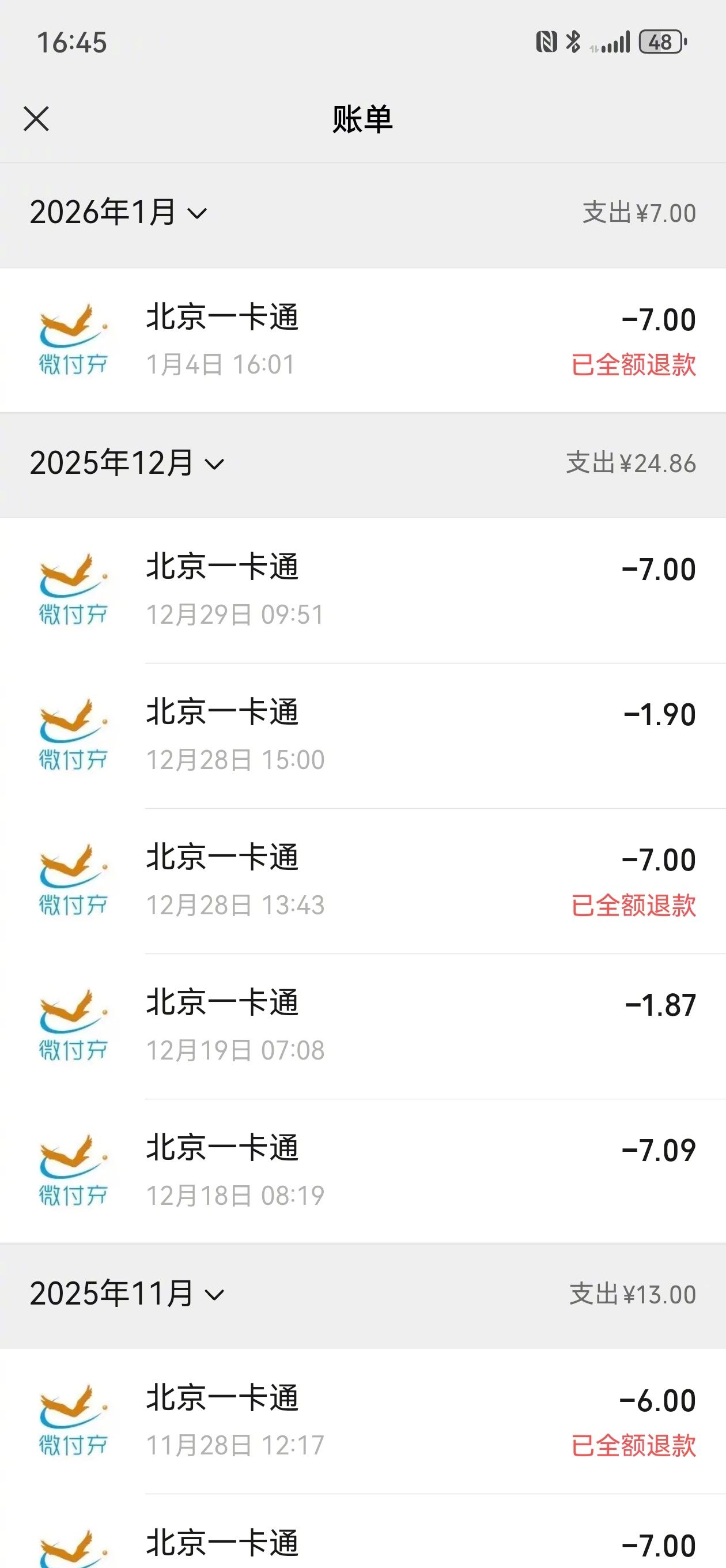Show details for 12月18日 08:19 payment
This screenshot has height=1568, width=726.
[362, 1171]
